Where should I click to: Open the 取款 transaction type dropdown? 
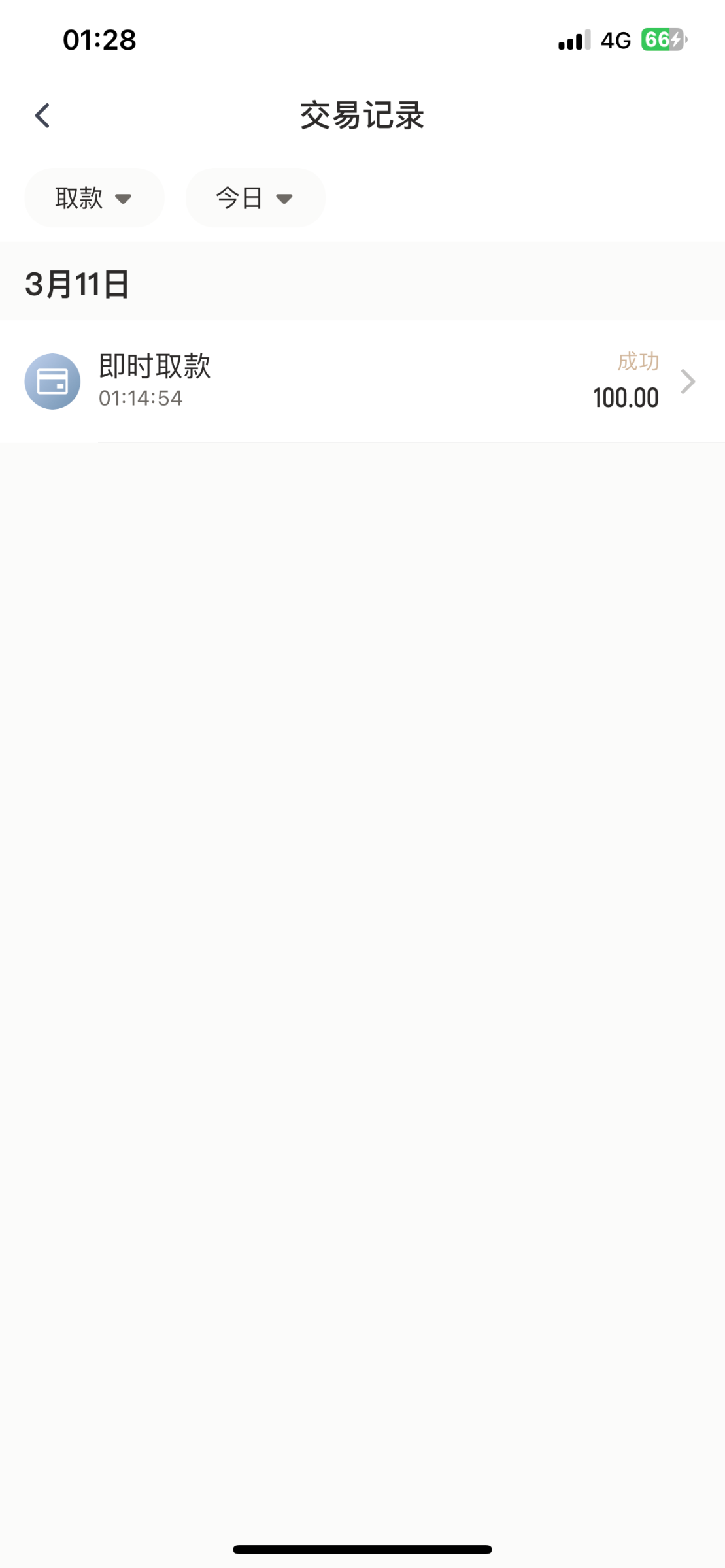[x=94, y=198]
